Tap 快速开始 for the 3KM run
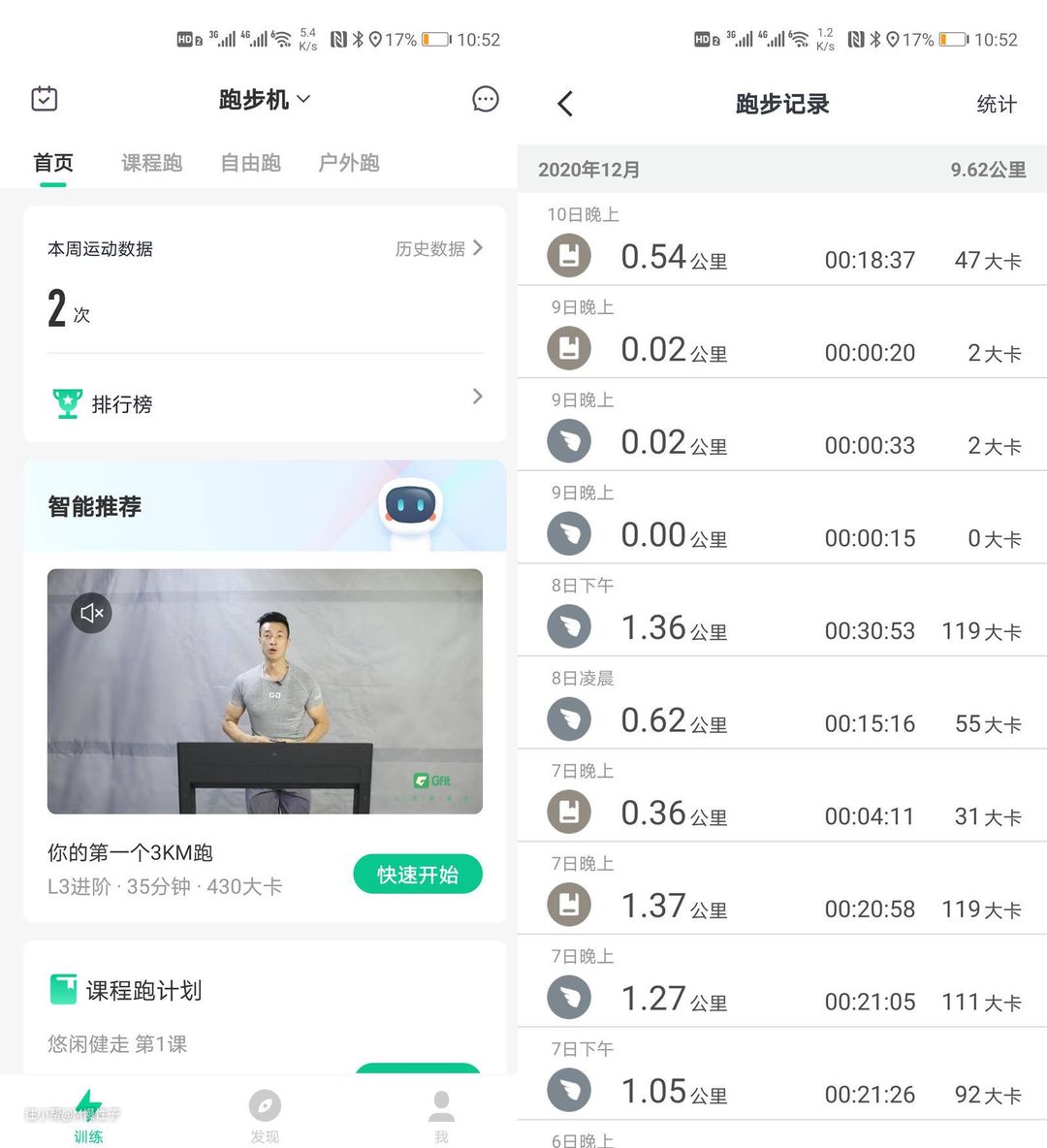 tap(417, 875)
